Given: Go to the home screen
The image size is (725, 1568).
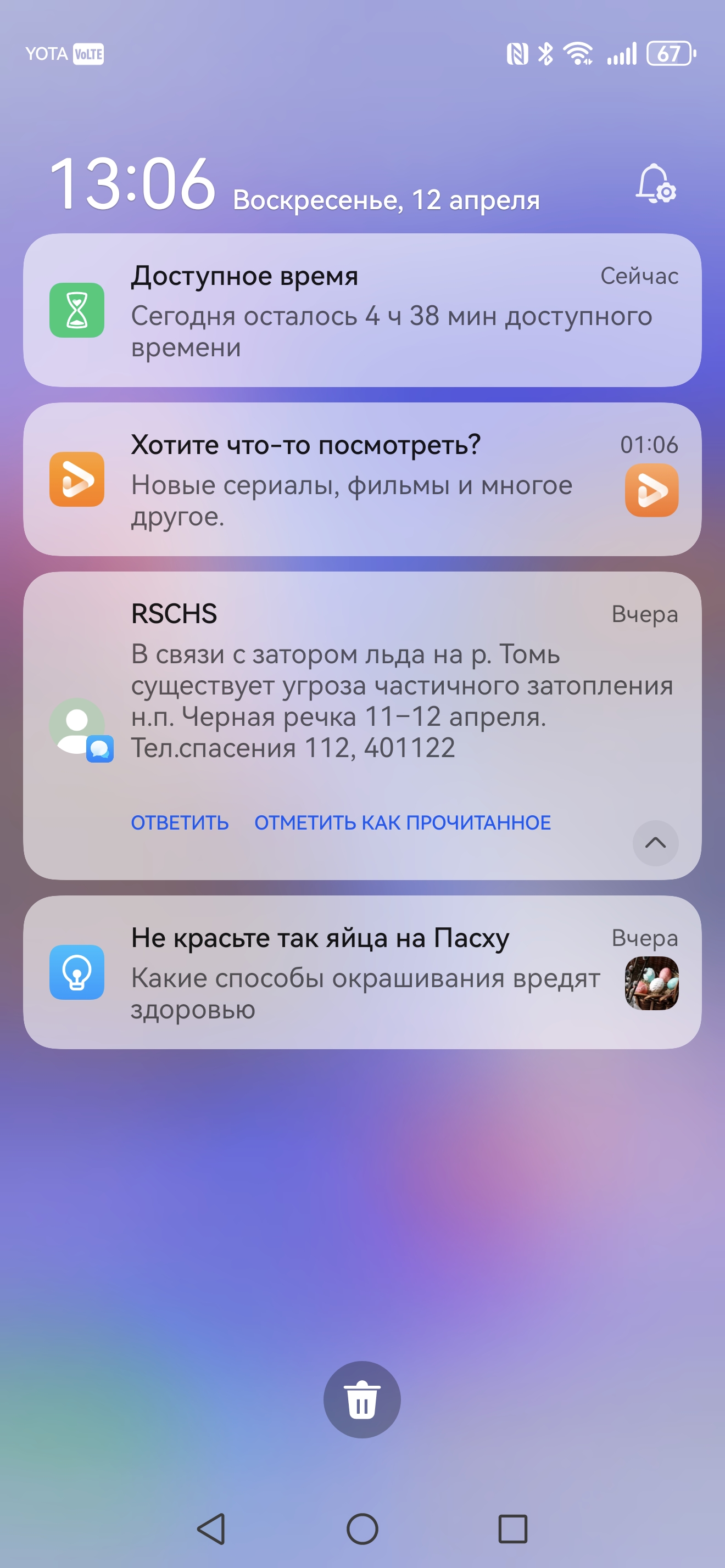Looking at the screenshot, I should tap(362, 1528).
